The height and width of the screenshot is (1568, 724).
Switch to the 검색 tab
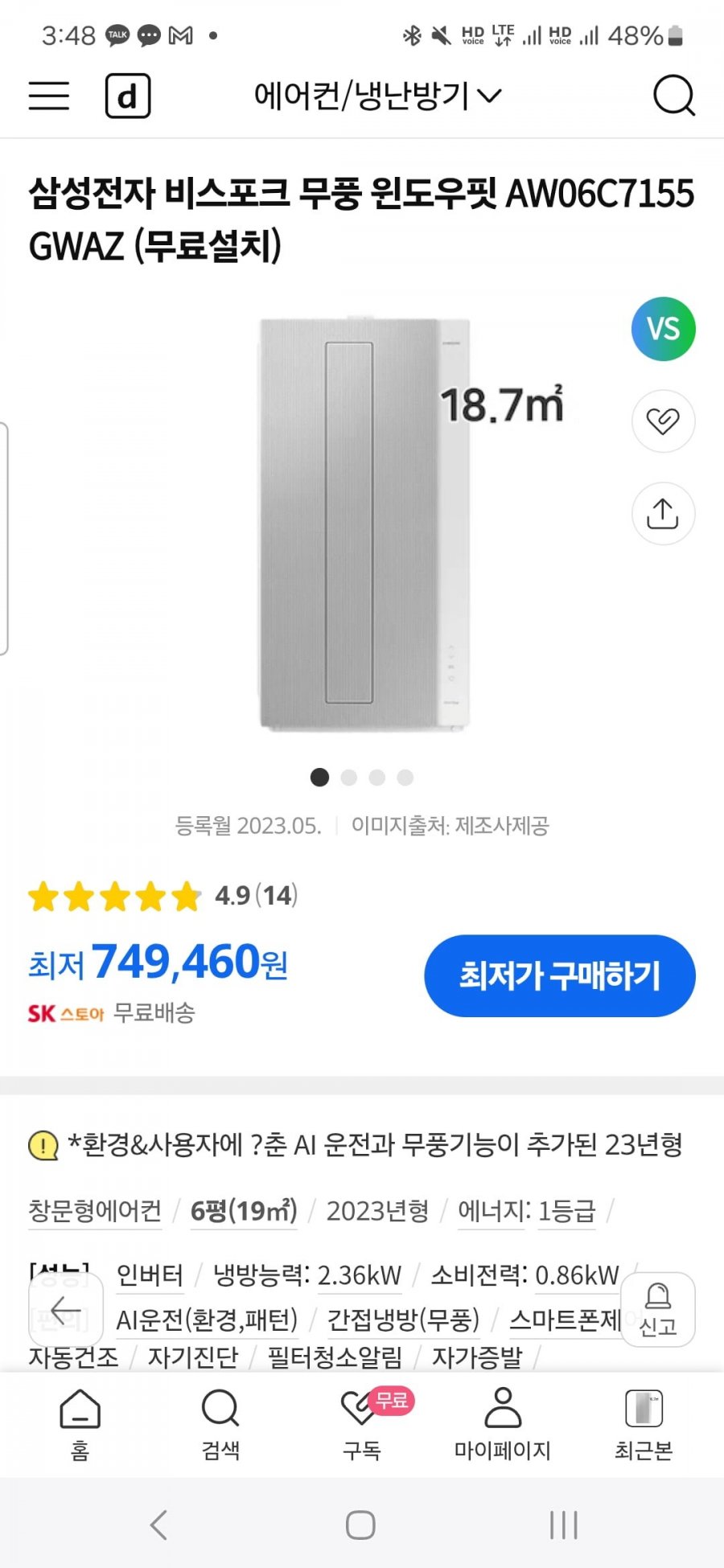[x=220, y=1425]
